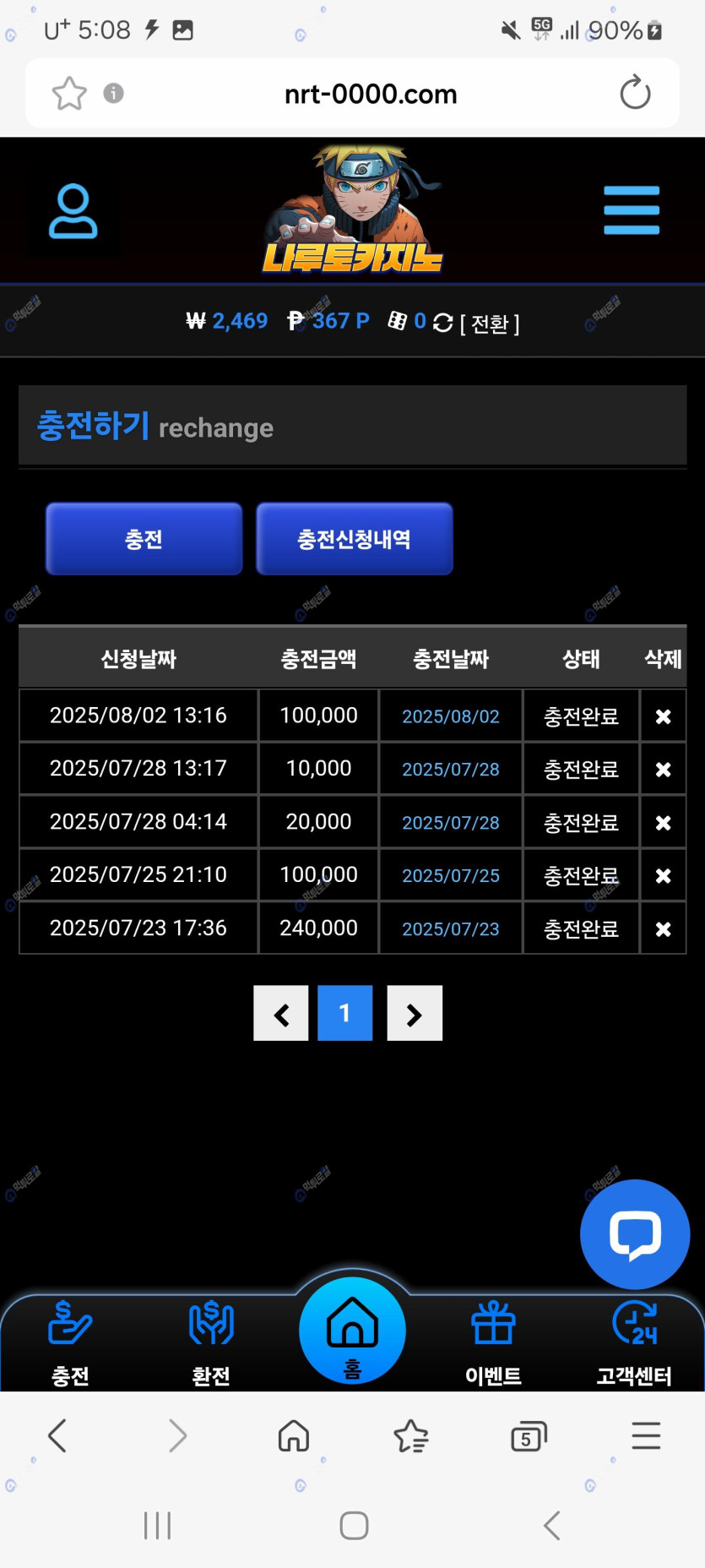Go to next page of results
The width and height of the screenshot is (705, 1568).
coord(414,1013)
